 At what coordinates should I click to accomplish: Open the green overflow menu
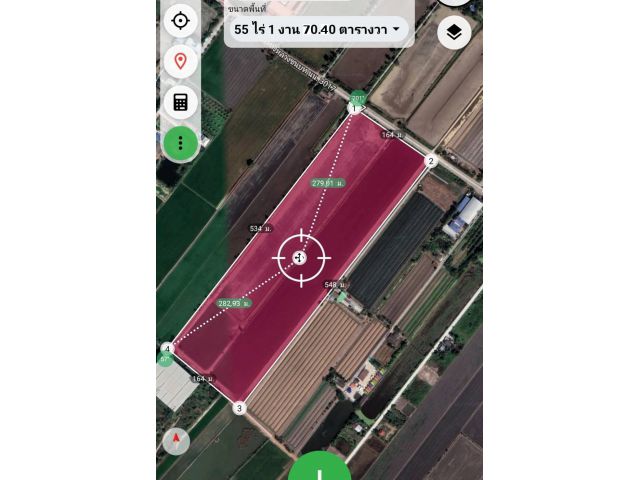tap(180, 142)
